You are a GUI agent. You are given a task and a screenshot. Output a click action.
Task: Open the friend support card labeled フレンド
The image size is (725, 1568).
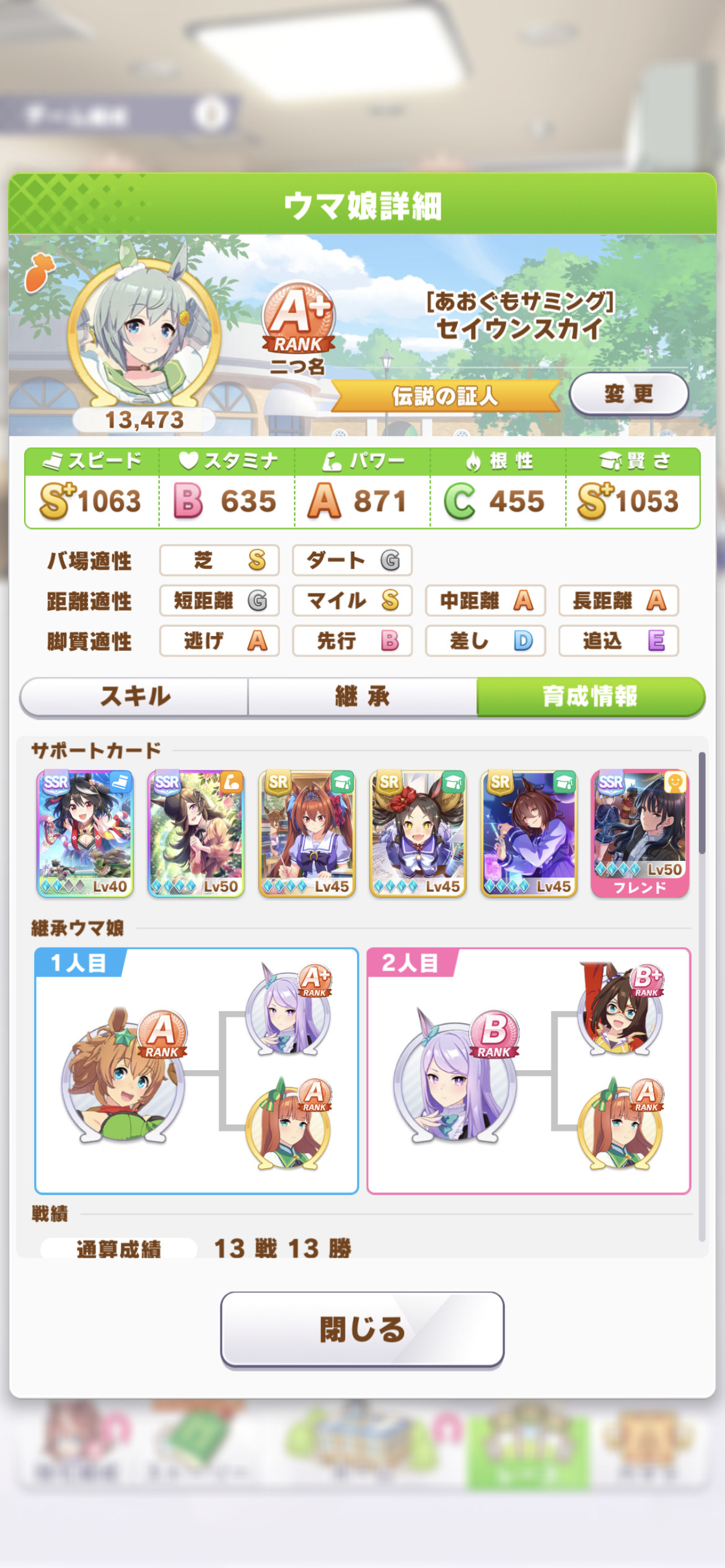[x=639, y=834]
